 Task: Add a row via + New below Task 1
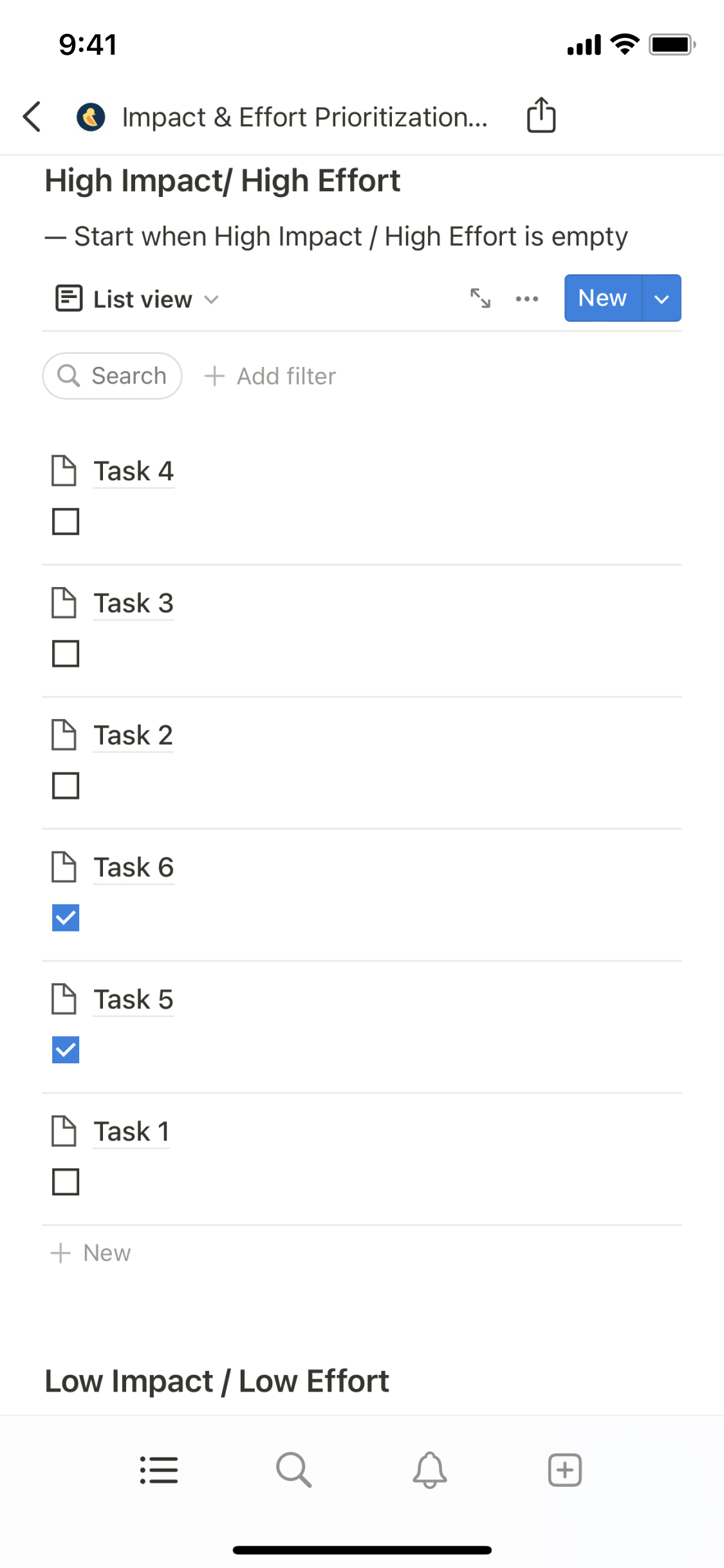tap(91, 1253)
